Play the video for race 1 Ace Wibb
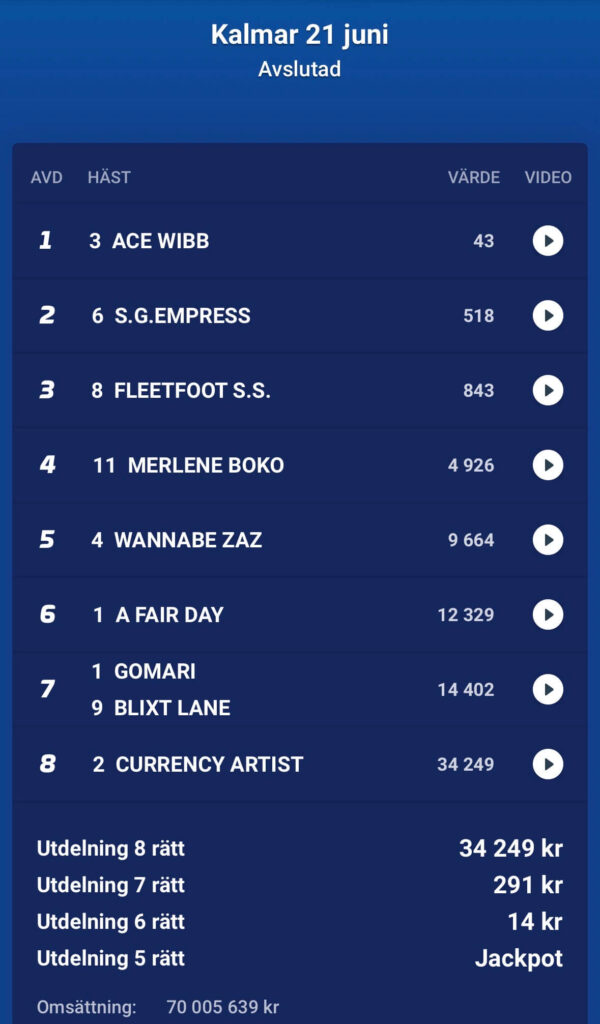This screenshot has height=1024, width=600. tap(548, 241)
